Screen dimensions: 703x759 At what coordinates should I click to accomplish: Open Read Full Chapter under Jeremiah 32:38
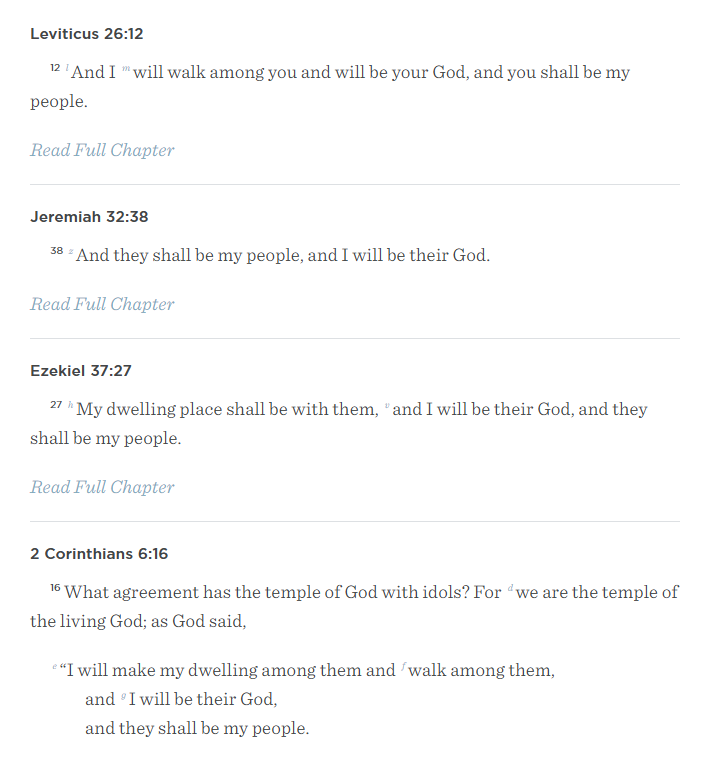pos(102,304)
